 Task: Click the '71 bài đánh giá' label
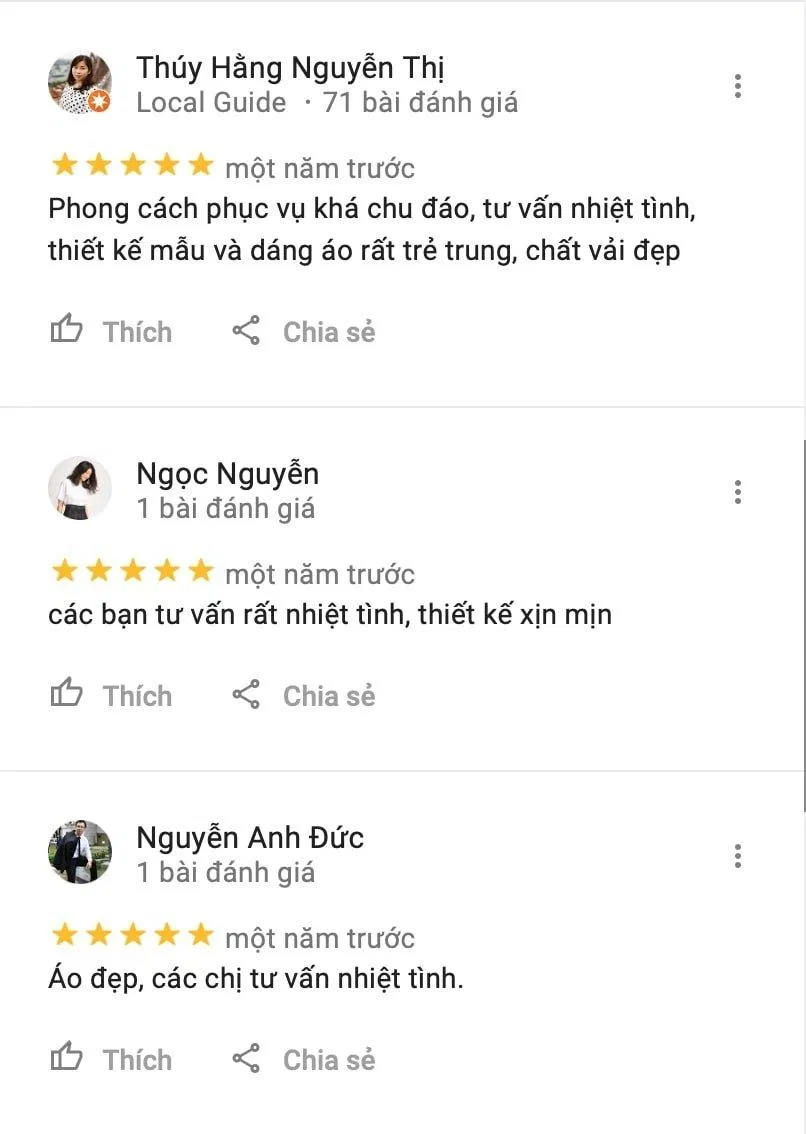point(421,101)
